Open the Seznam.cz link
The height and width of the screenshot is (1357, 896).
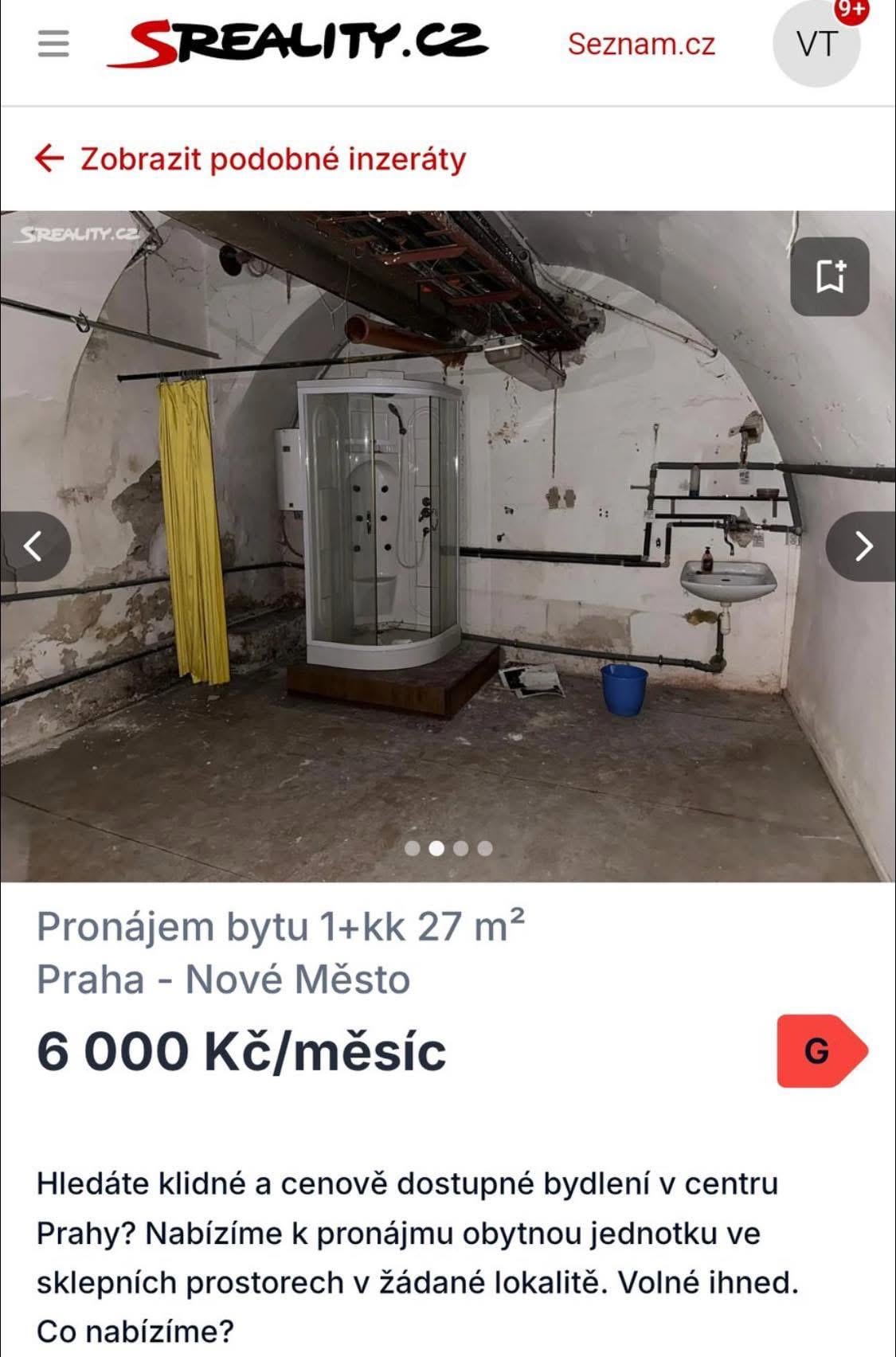coord(641,44)
